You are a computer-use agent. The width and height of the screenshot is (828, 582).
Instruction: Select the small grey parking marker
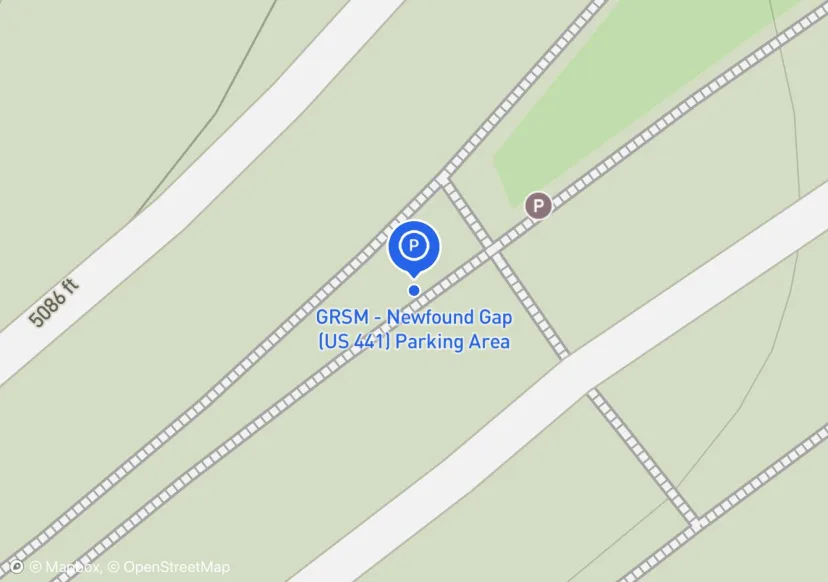click(x=539, y=206)
